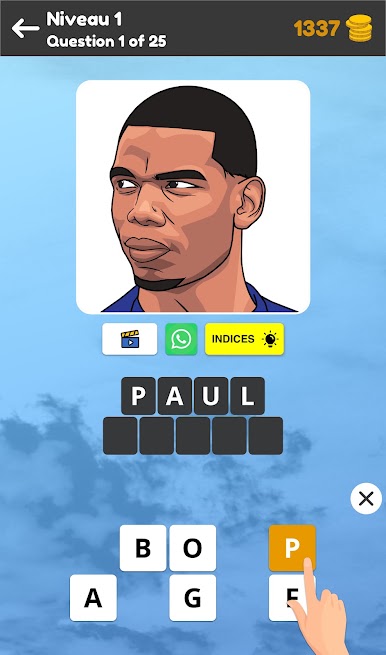Tap the first empty answer slot
Screen dimensions: 386x655
point(120,436)
